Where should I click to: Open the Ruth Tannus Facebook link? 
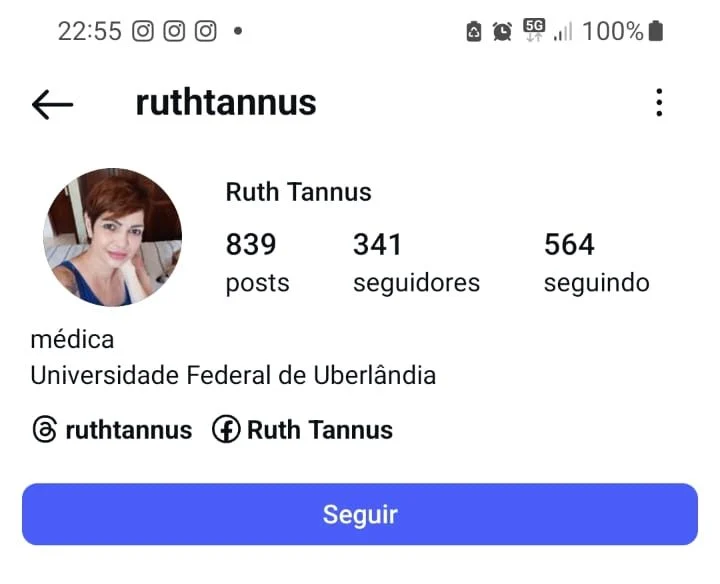302,430
